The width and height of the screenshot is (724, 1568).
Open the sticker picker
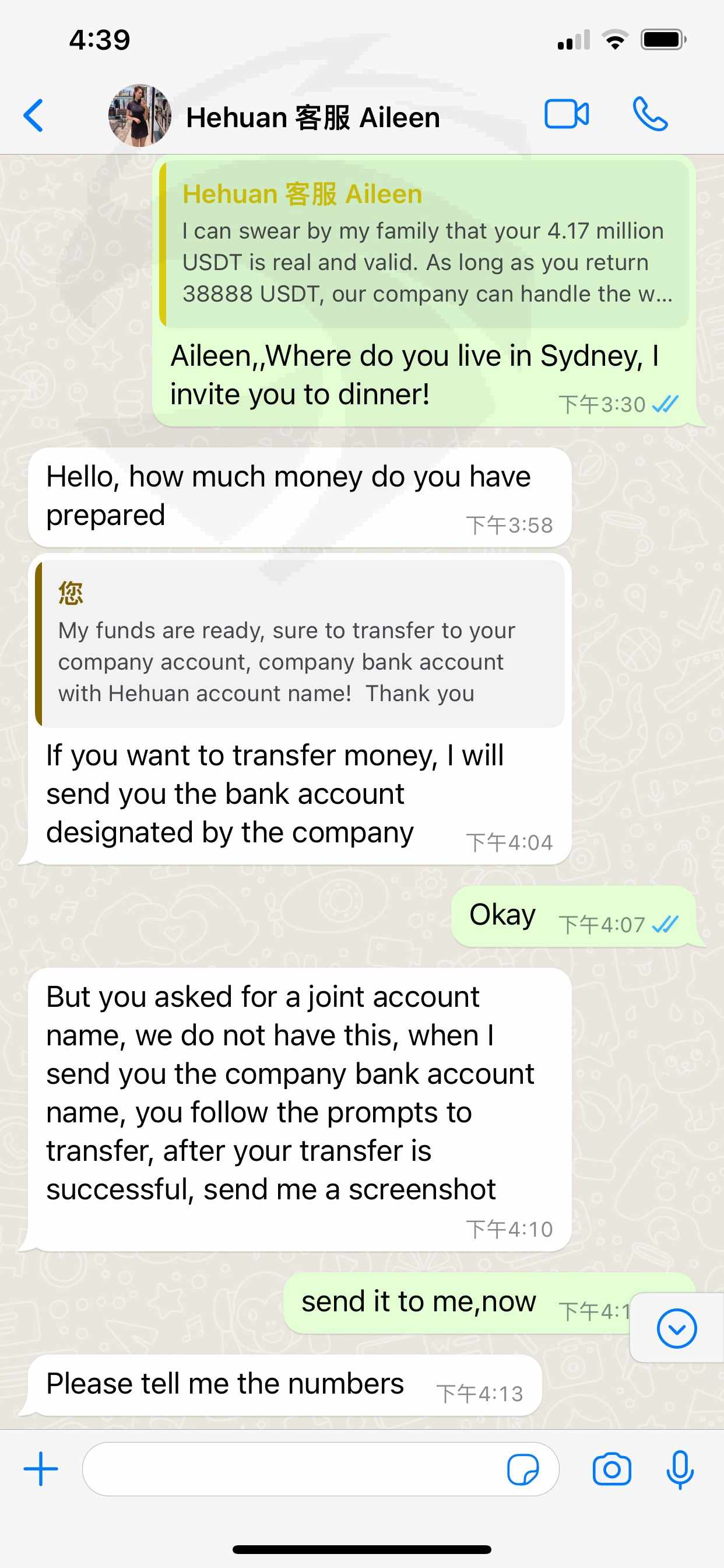point(523,1470)
